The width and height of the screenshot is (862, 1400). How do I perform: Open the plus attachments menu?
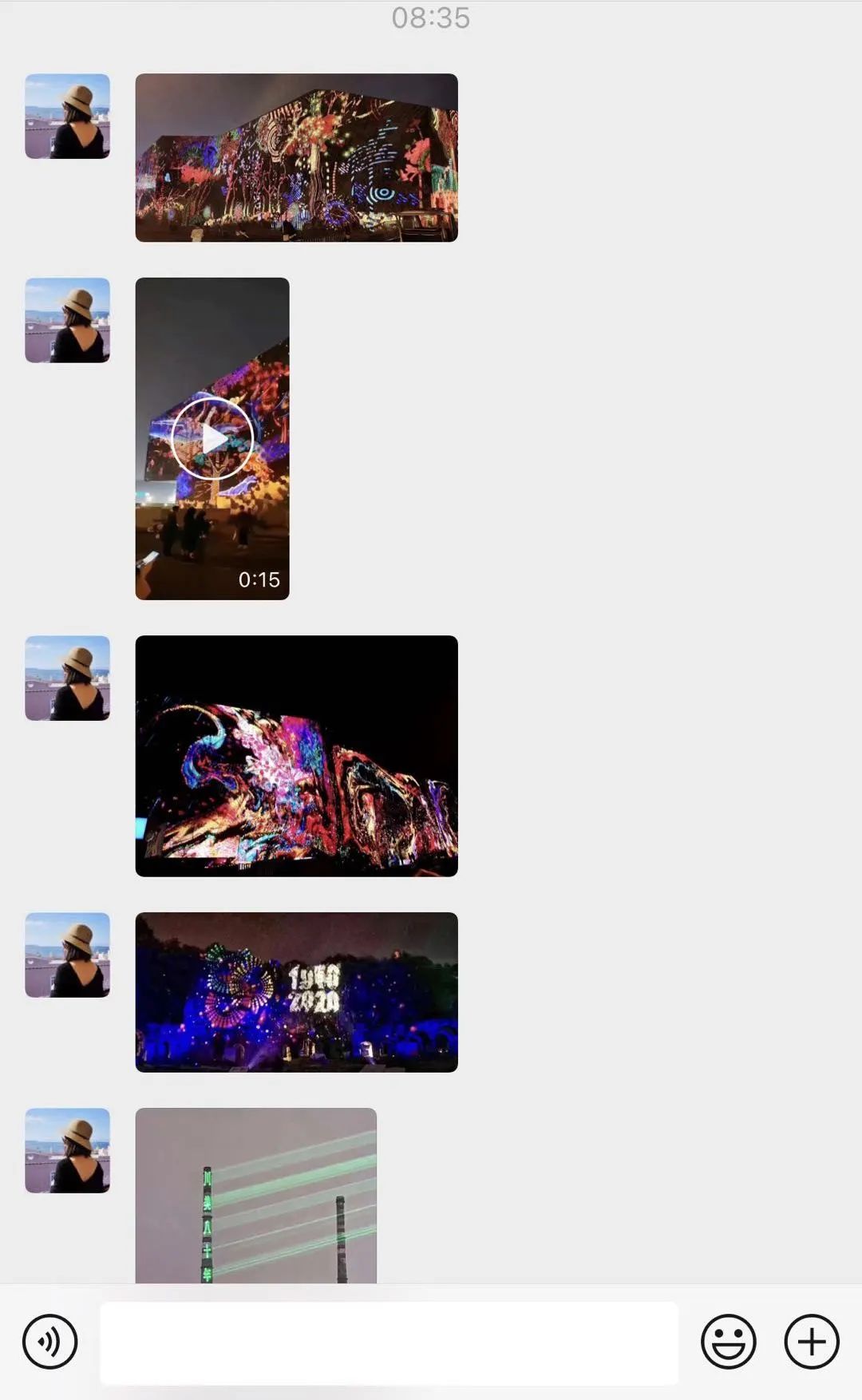811,1342
